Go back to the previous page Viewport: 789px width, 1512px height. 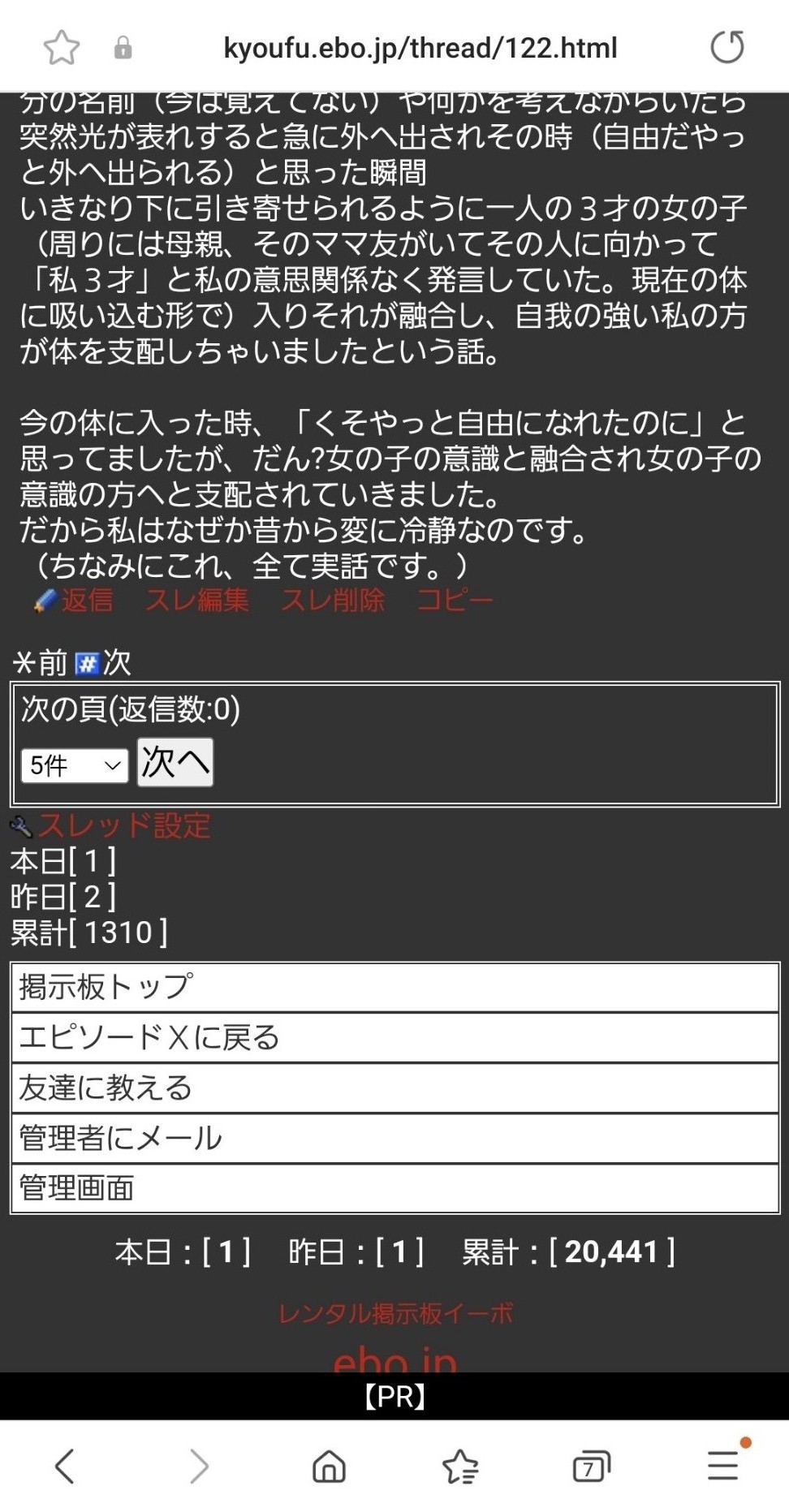click(65, 1467)
